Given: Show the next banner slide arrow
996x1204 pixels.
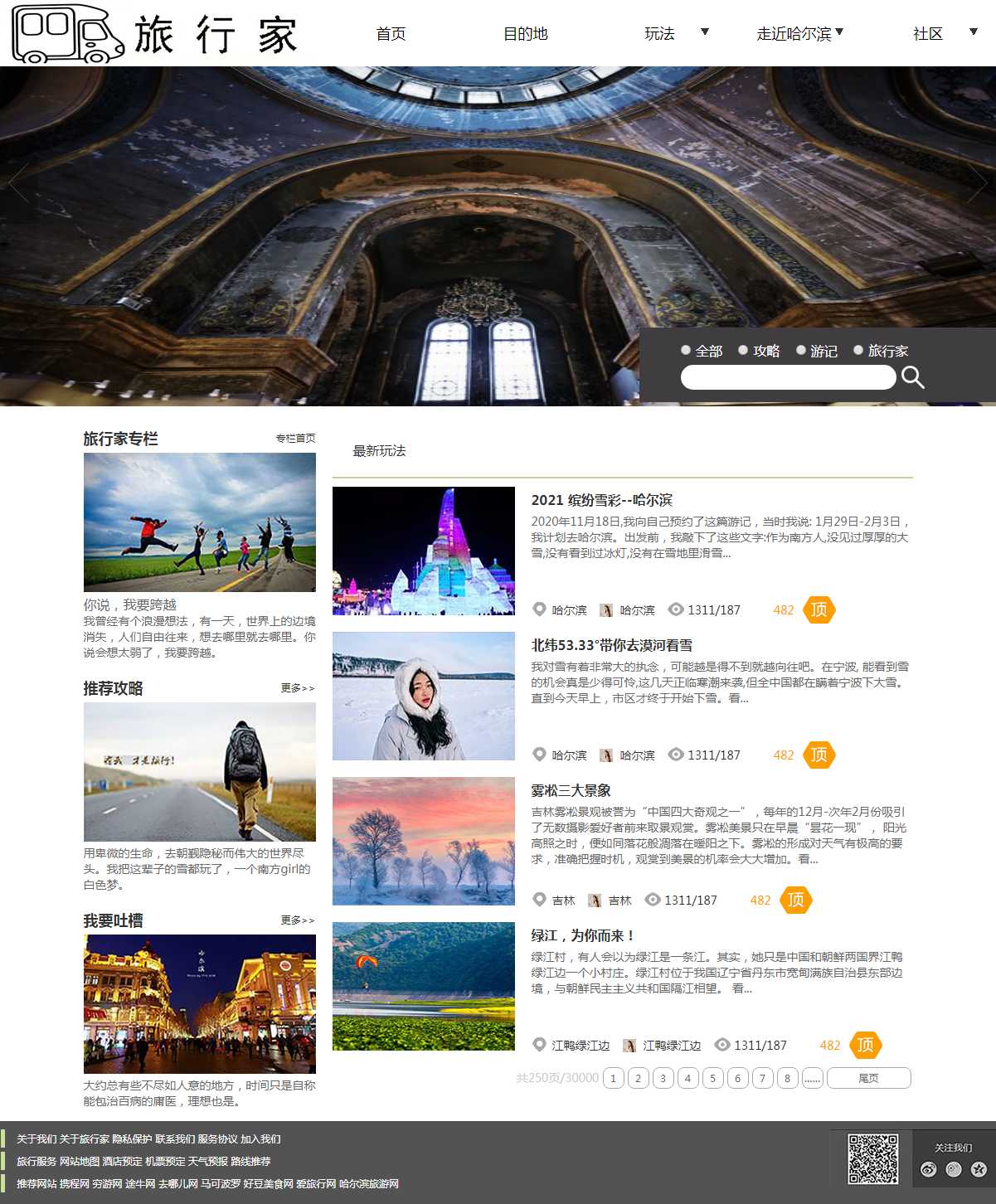Looking at the screenshot, I should 977,182.
